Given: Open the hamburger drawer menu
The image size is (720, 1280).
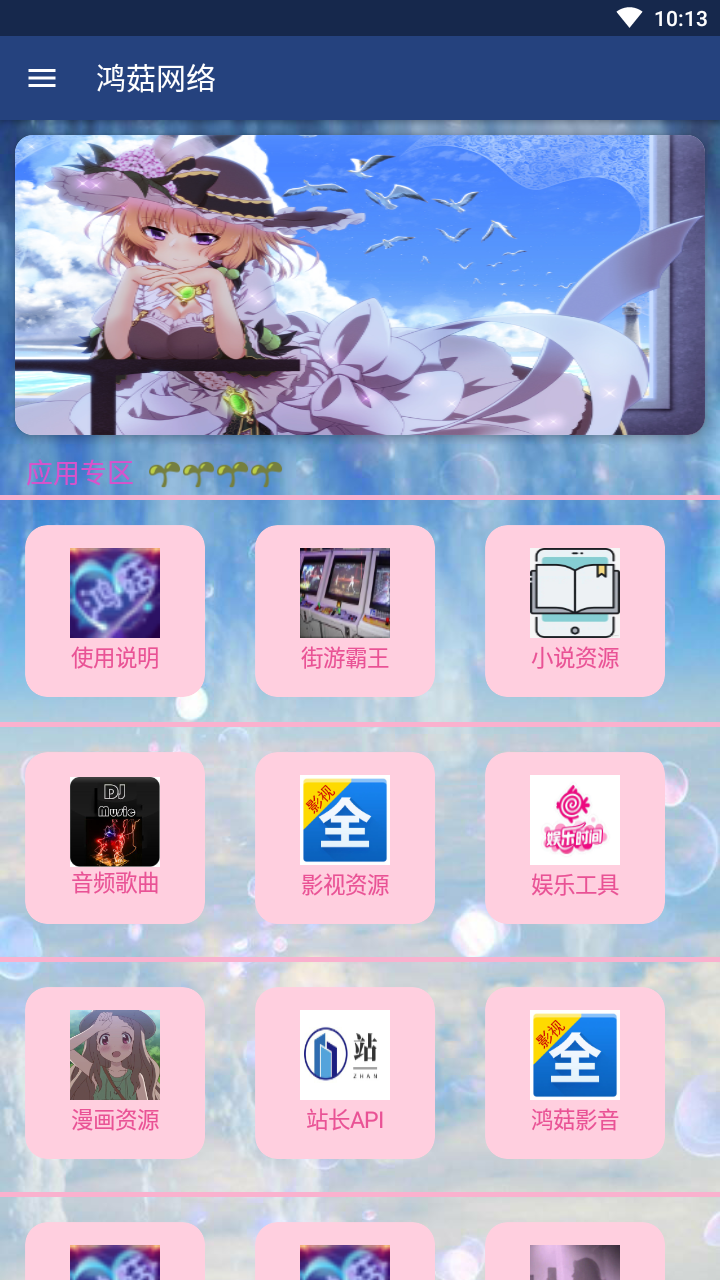Looking at the screenshot, I should click(x=42, y=78).
